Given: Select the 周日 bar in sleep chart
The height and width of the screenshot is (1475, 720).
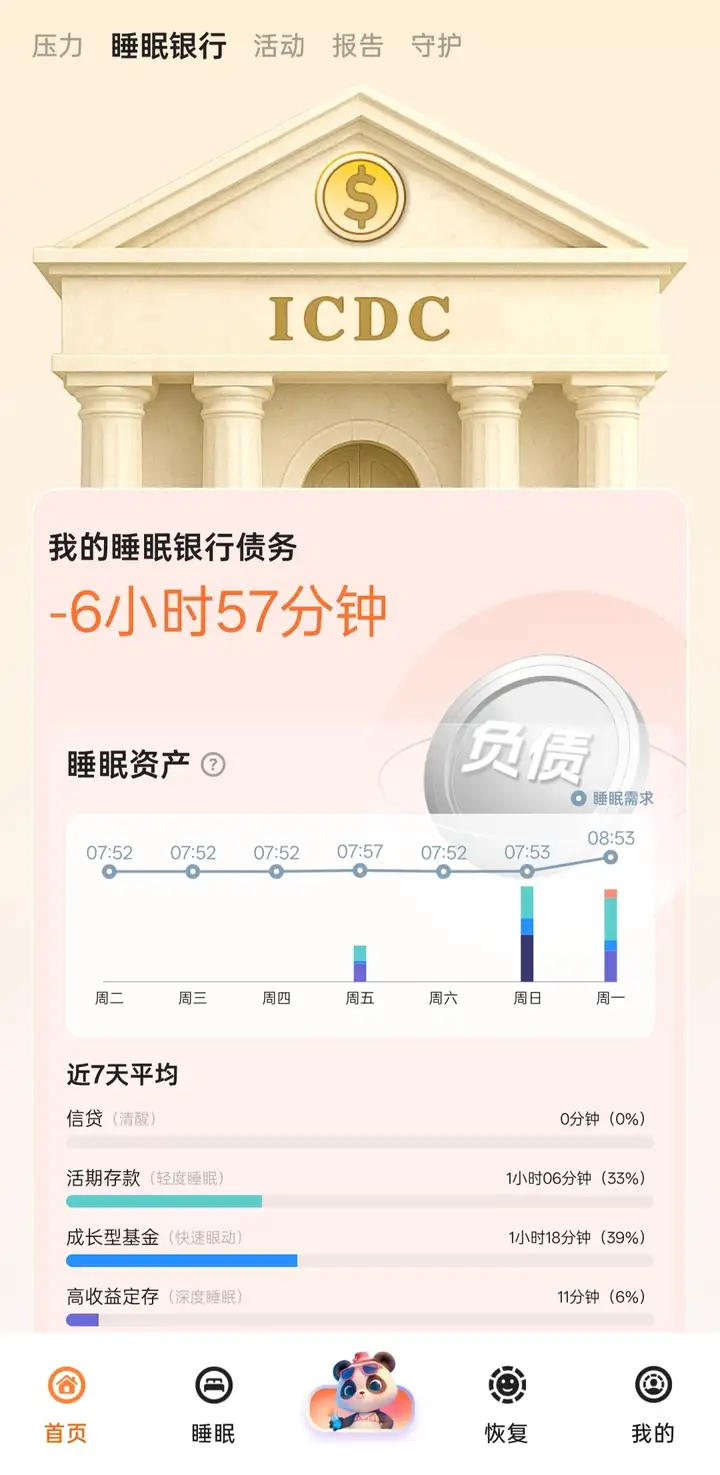Looking at the screenshot, I should 527,933.
